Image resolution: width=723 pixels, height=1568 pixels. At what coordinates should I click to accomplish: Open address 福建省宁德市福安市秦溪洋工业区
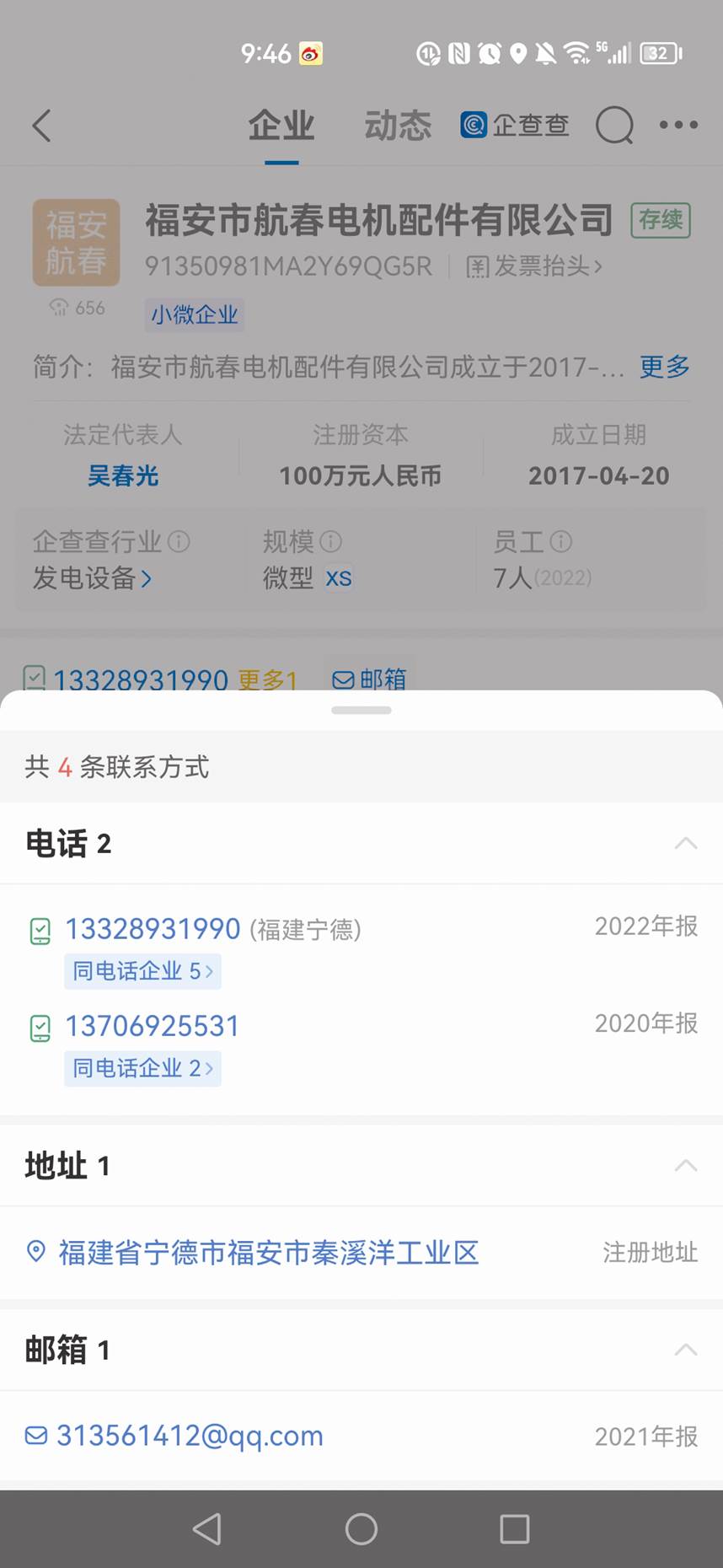click(268, 1253)
